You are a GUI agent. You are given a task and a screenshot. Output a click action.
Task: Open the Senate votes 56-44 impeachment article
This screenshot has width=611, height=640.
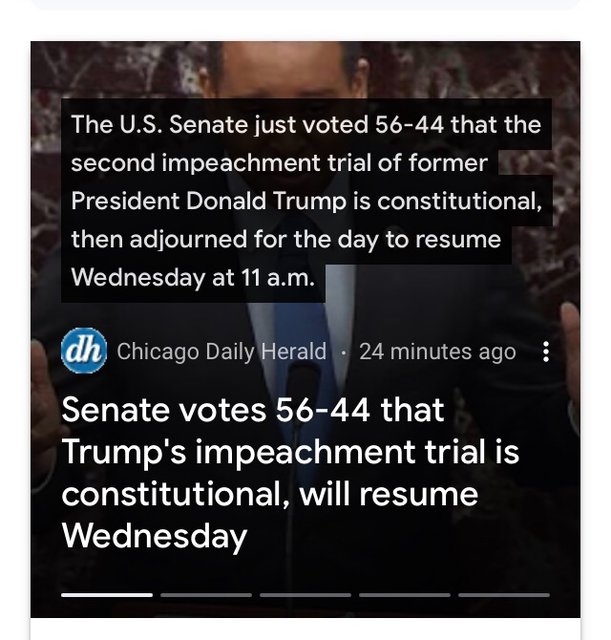coord(290,473)
